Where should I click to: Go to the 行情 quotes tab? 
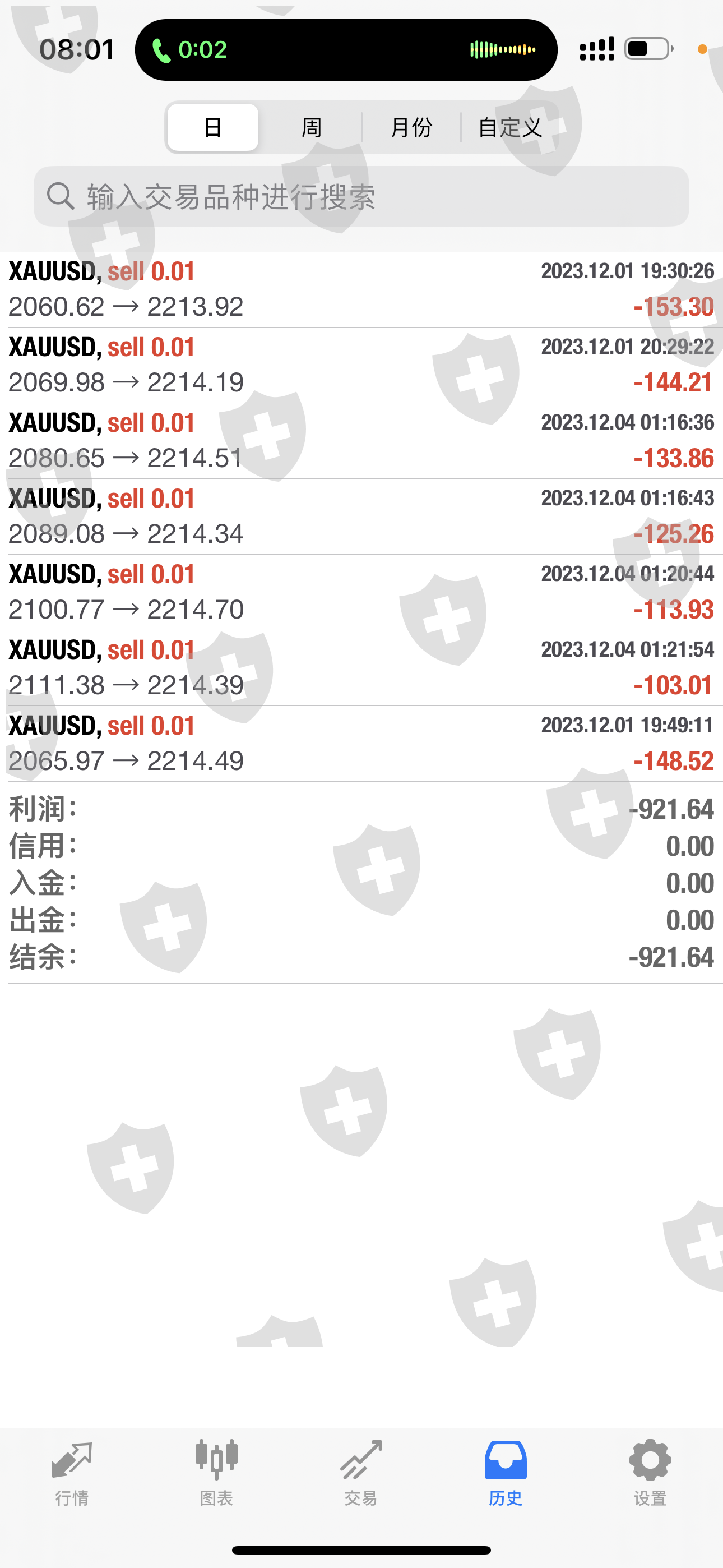point(72,1472)
